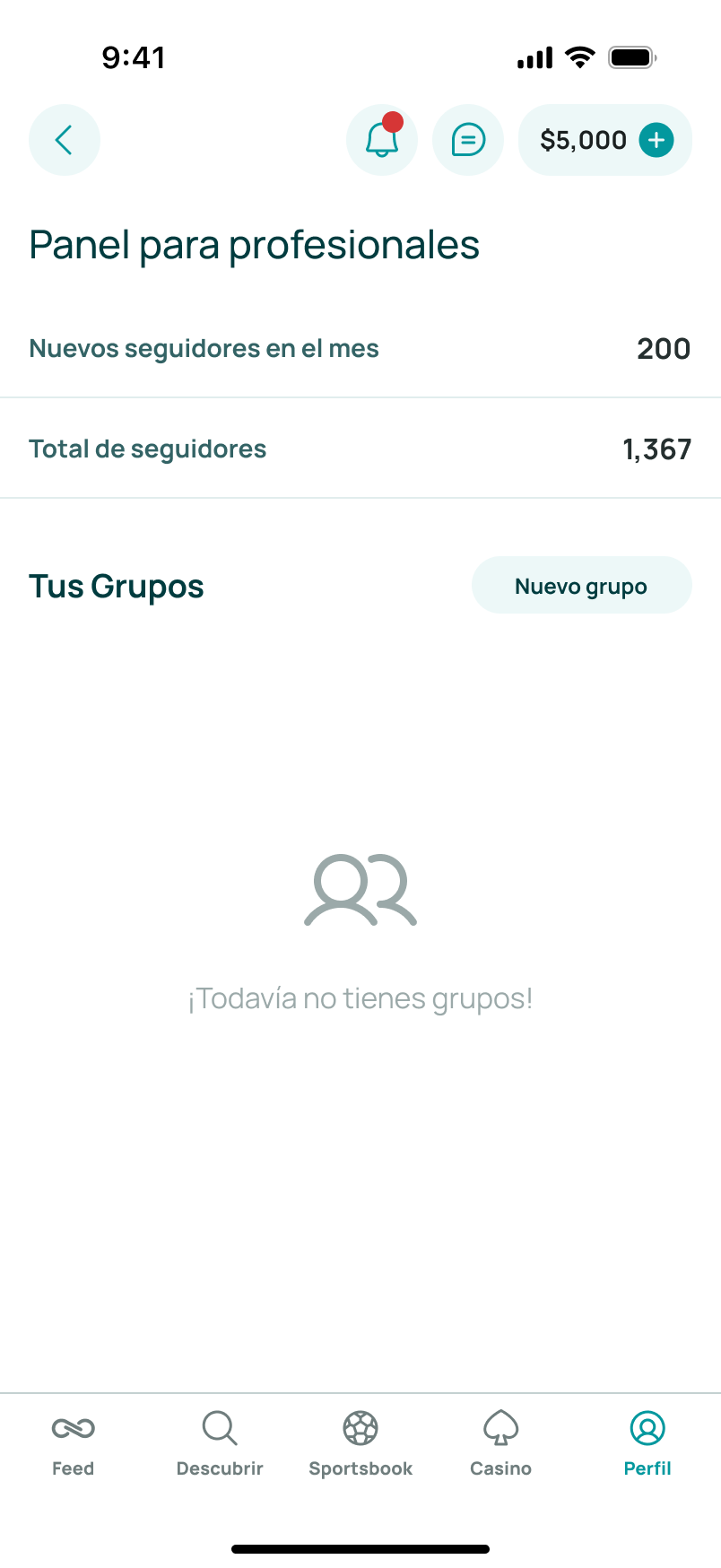
Task: Select the Casino tab
Action: click(500, 1442)
